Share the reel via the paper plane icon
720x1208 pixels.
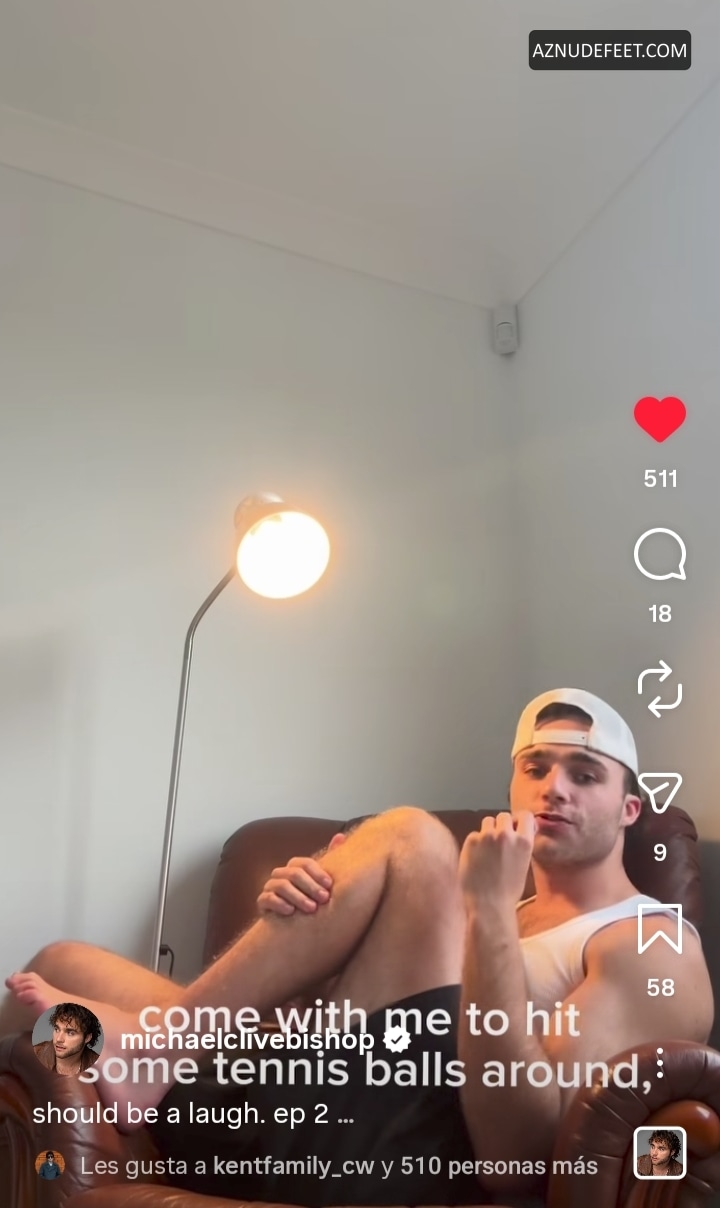pos(660,792)
